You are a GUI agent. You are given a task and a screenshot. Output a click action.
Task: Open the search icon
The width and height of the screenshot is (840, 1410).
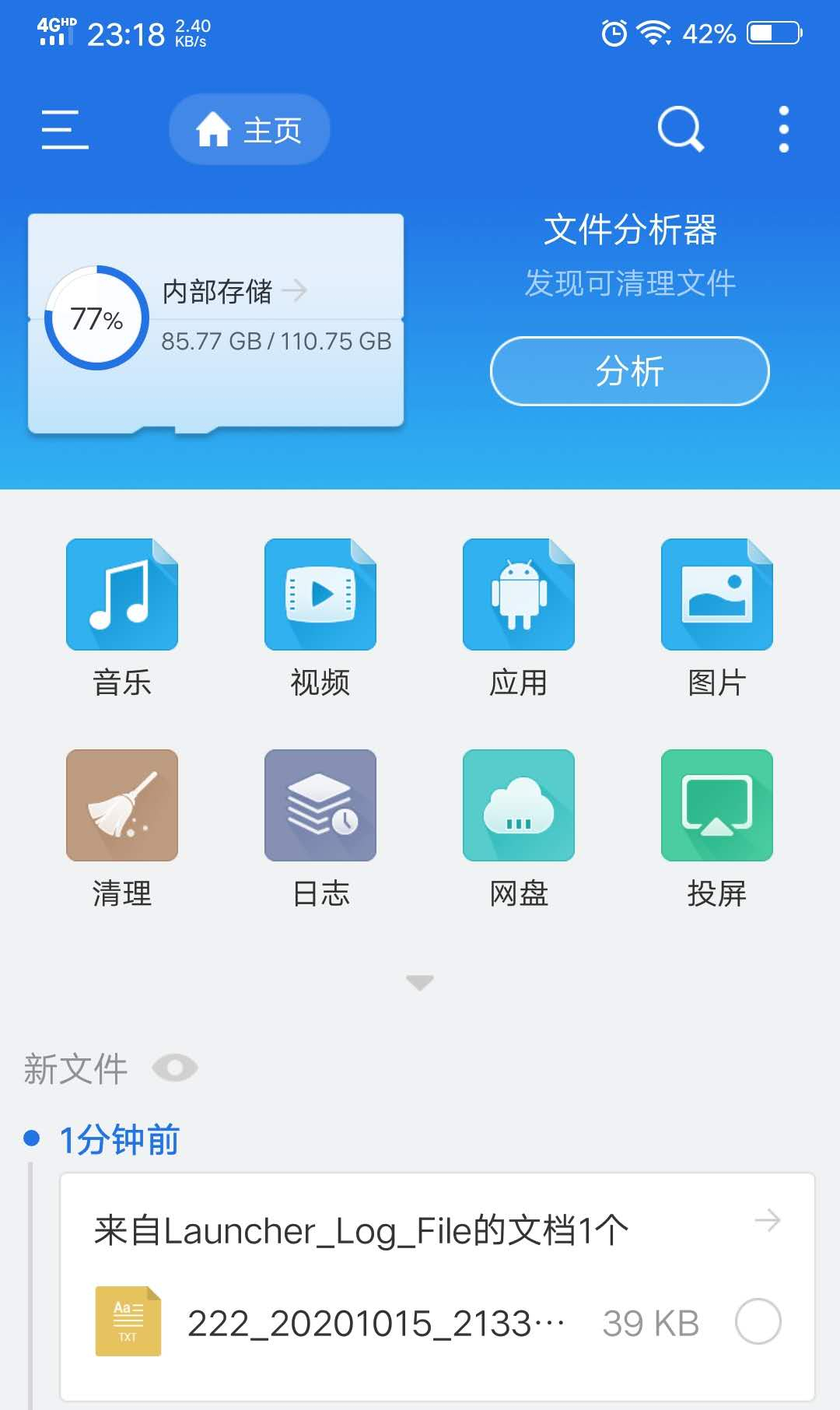coord(681,129)
